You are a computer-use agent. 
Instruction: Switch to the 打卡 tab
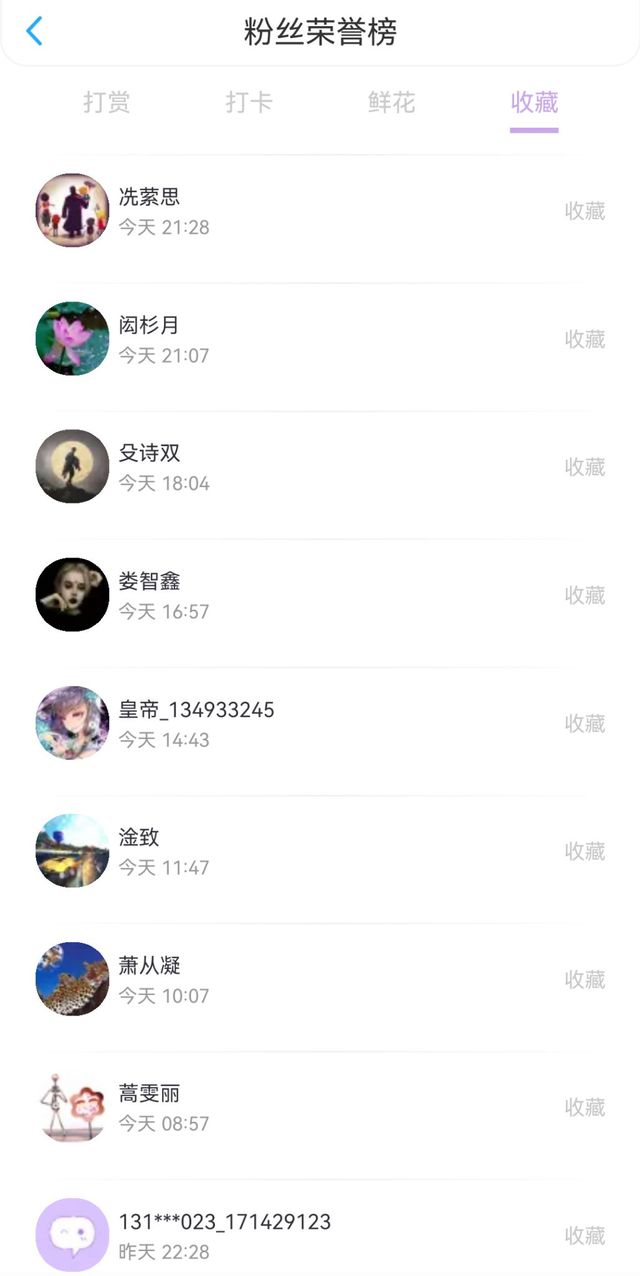click(x=249, y=102)
